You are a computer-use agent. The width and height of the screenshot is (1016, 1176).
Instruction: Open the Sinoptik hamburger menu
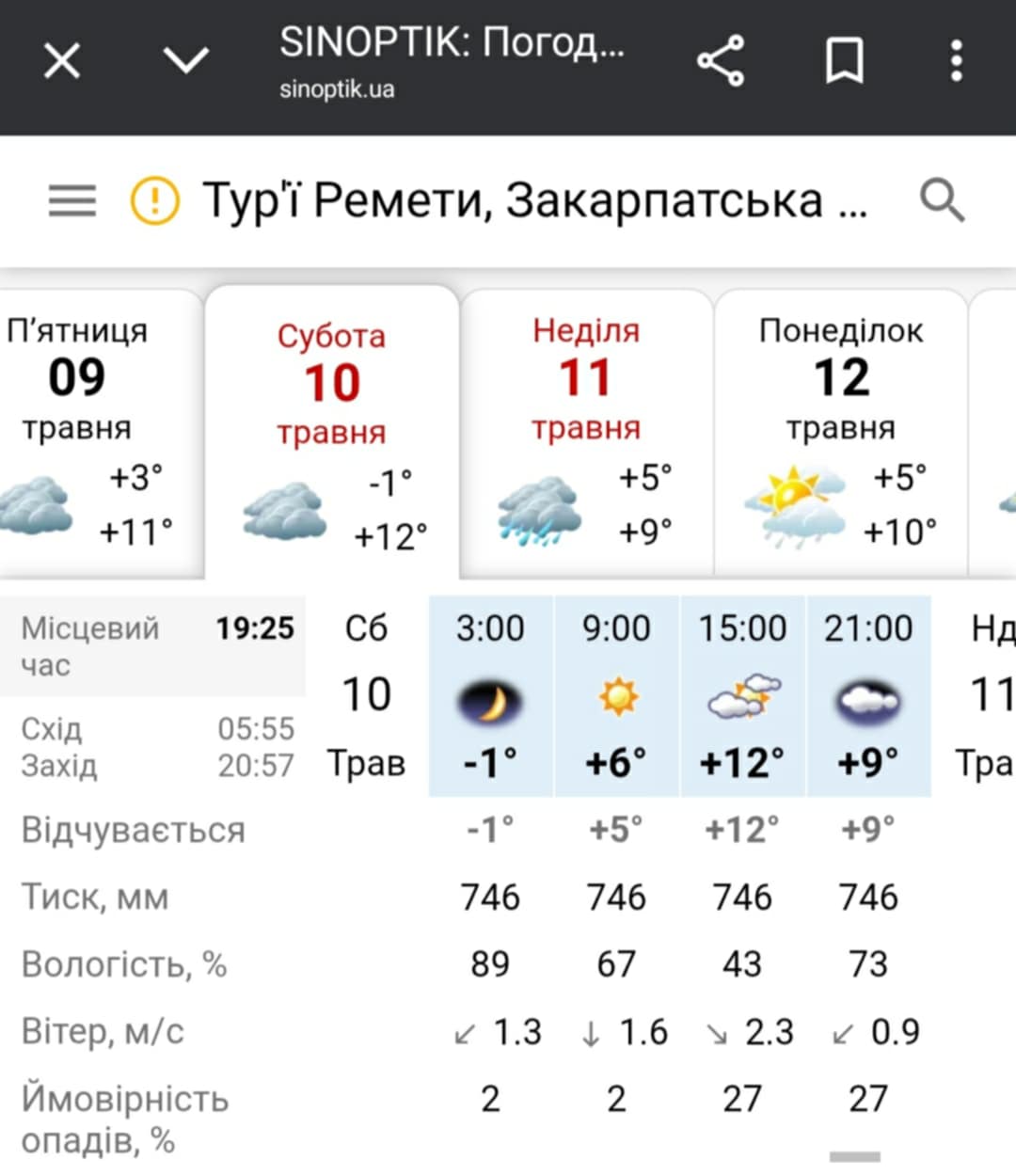coord(71,200)
